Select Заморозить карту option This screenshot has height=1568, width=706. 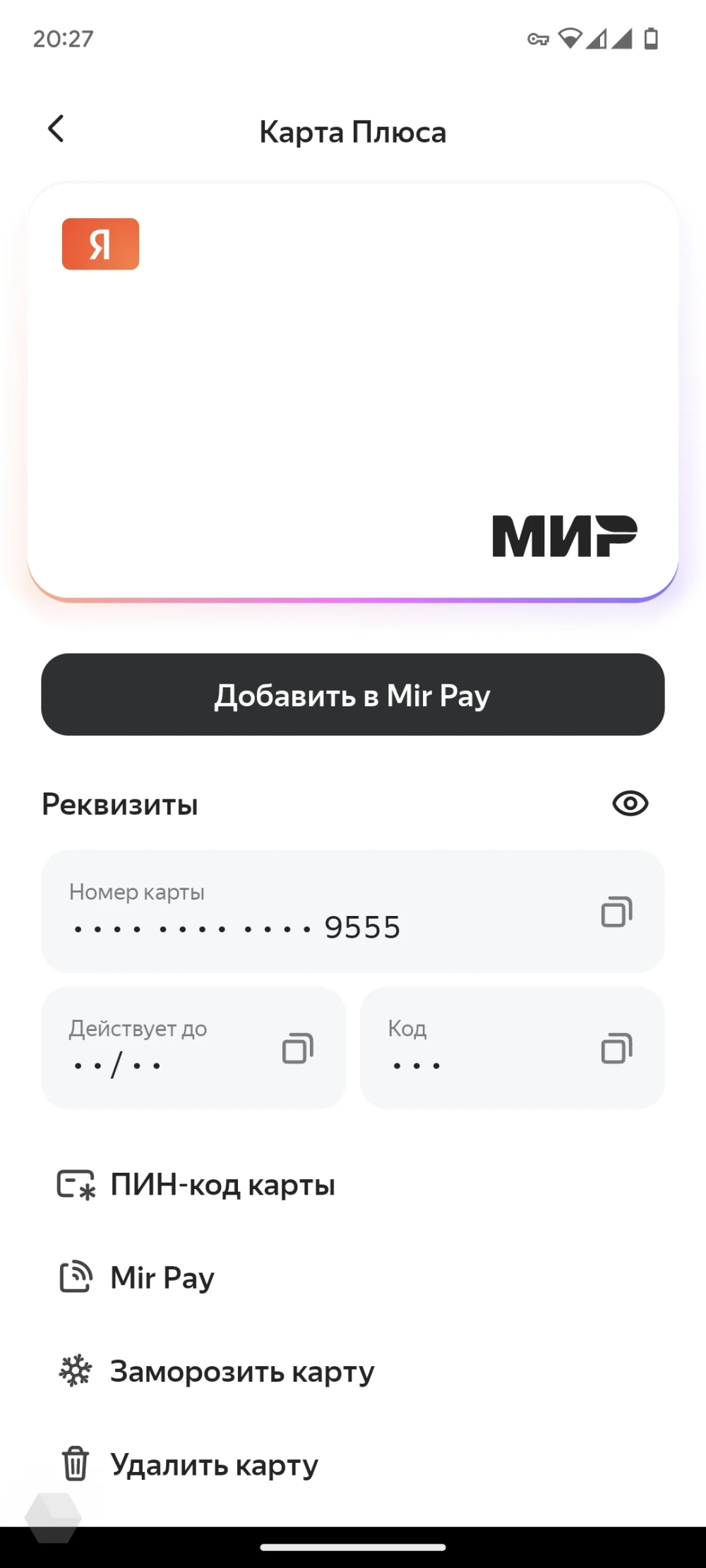241,1372
